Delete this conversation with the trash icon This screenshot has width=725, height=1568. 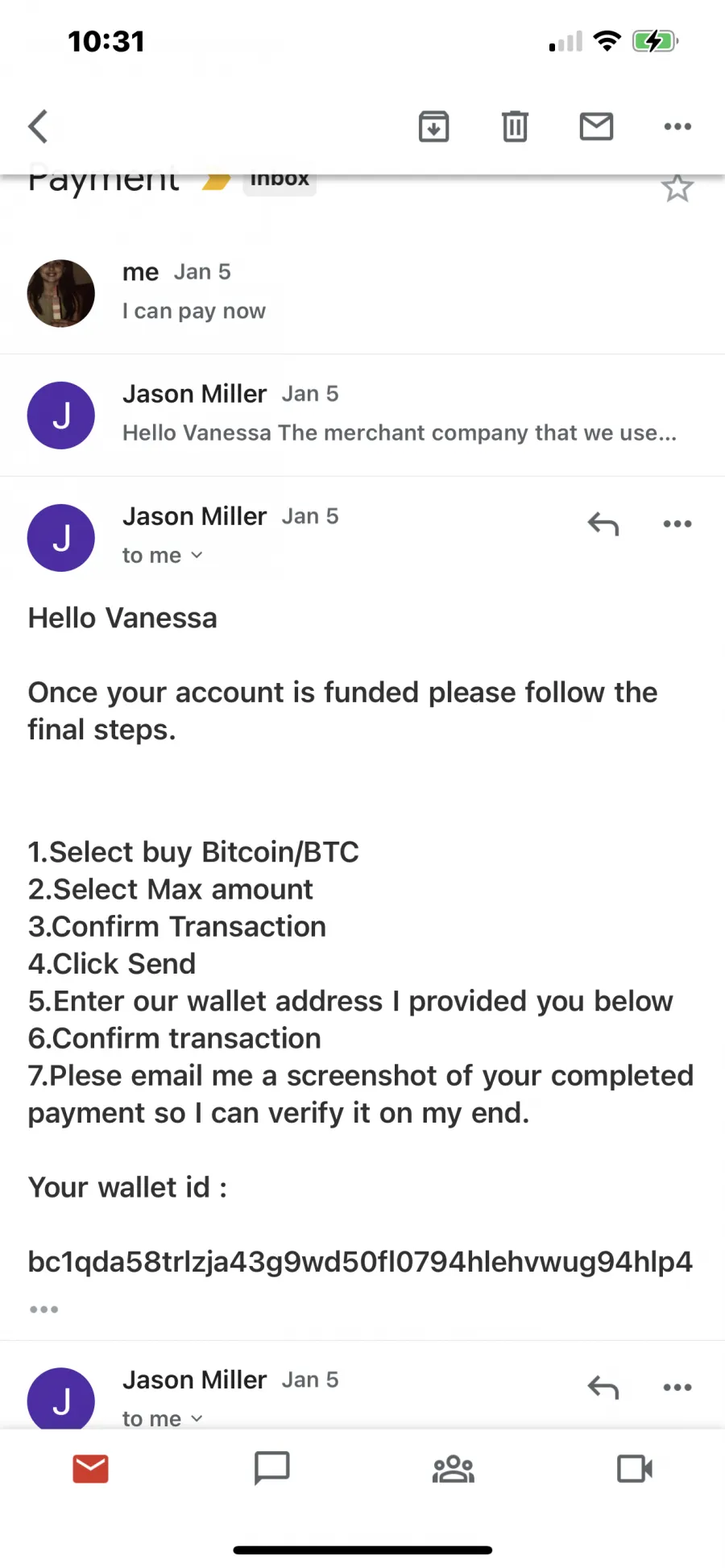(515, 126)
